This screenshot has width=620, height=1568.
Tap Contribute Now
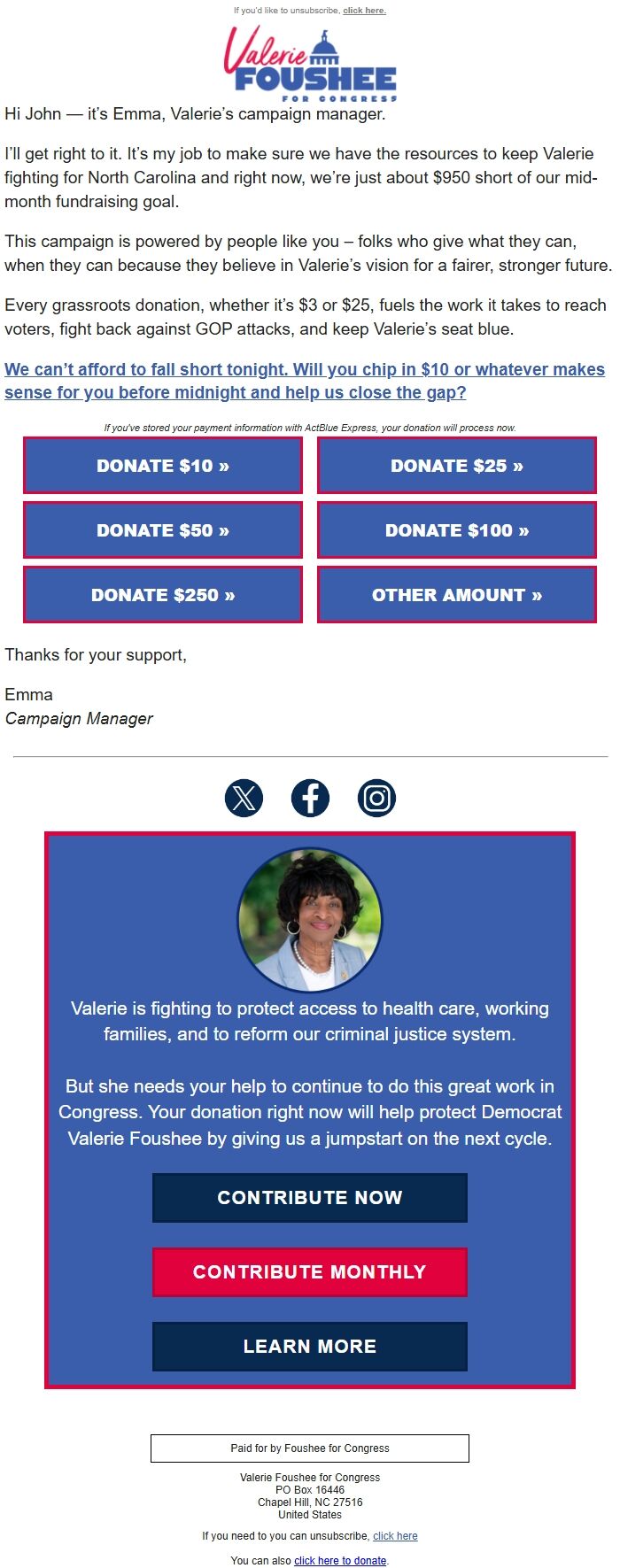pos(310,1198)
